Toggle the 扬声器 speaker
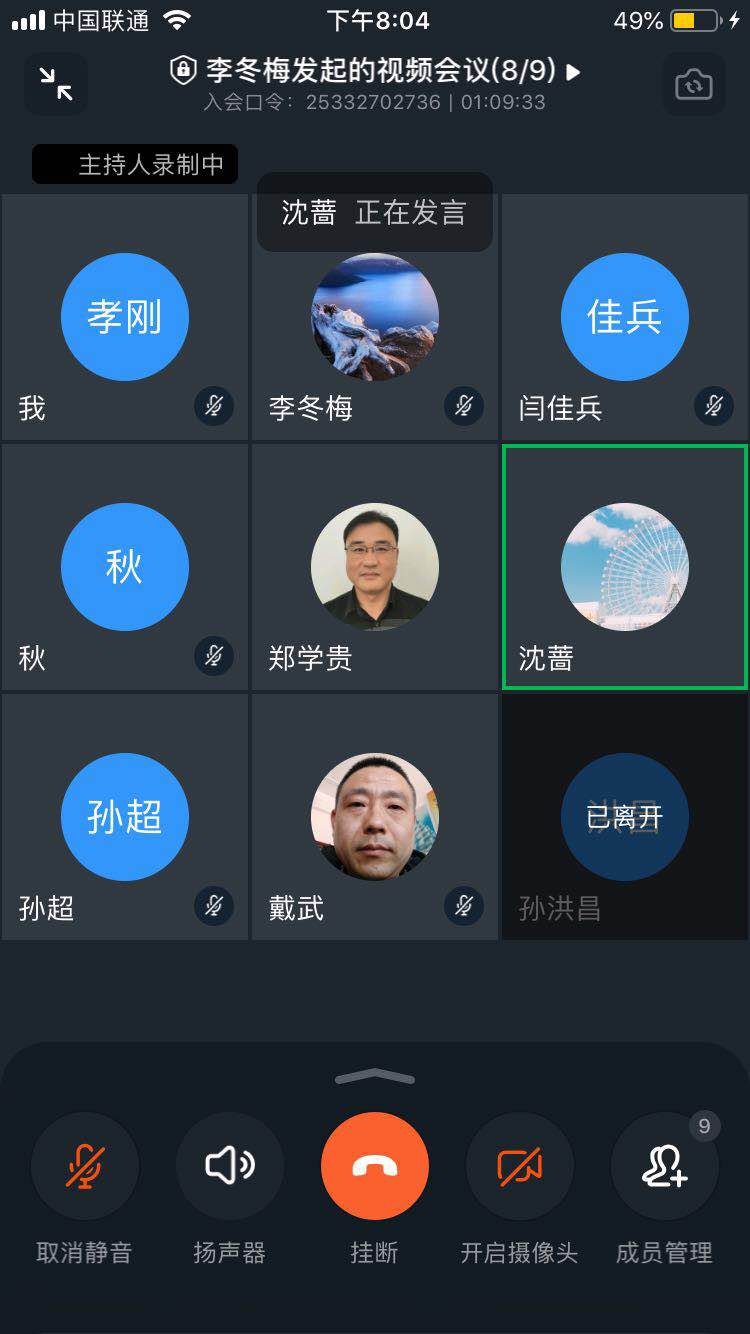This screenshot has height=1334, width=750. (230, 1167)
